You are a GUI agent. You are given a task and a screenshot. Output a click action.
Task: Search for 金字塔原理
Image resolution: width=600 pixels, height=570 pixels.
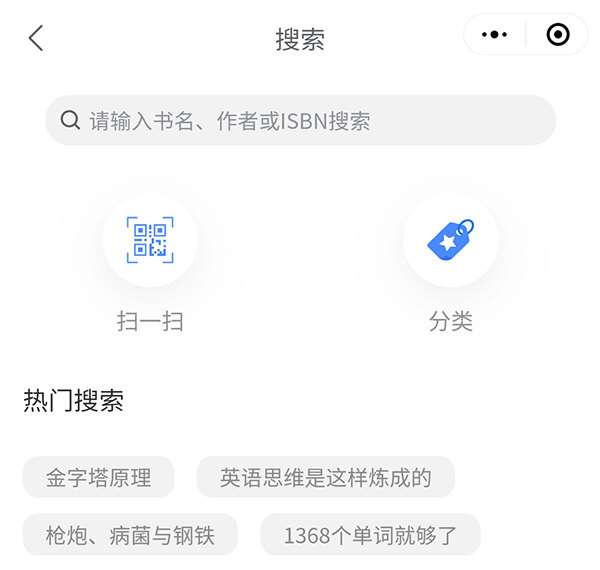tap(98, 477)
